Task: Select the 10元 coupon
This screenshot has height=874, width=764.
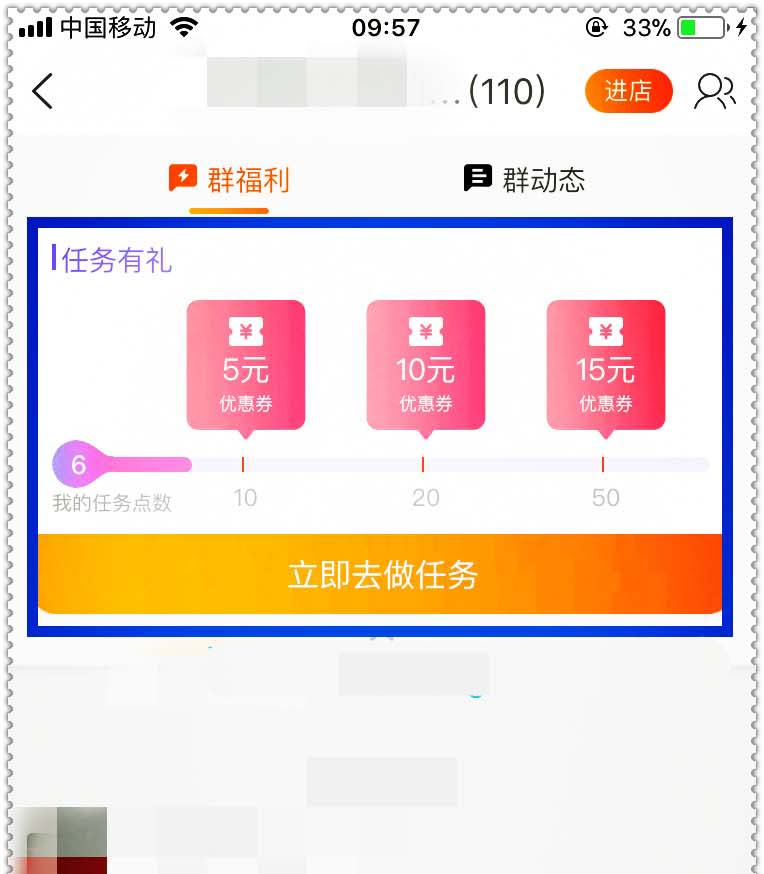Action: [x=426, y=366]
